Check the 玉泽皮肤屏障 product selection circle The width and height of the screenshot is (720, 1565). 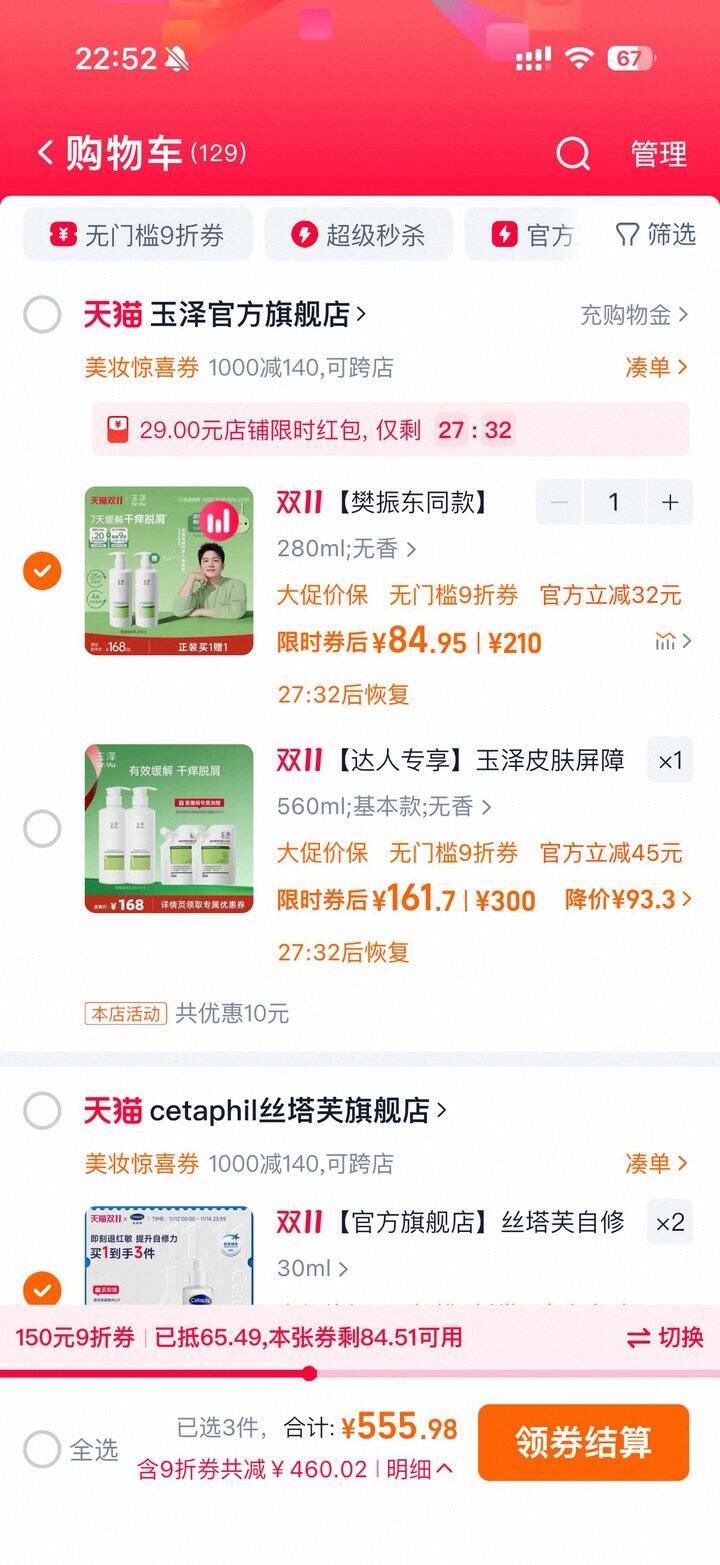[x=42, y=829]
